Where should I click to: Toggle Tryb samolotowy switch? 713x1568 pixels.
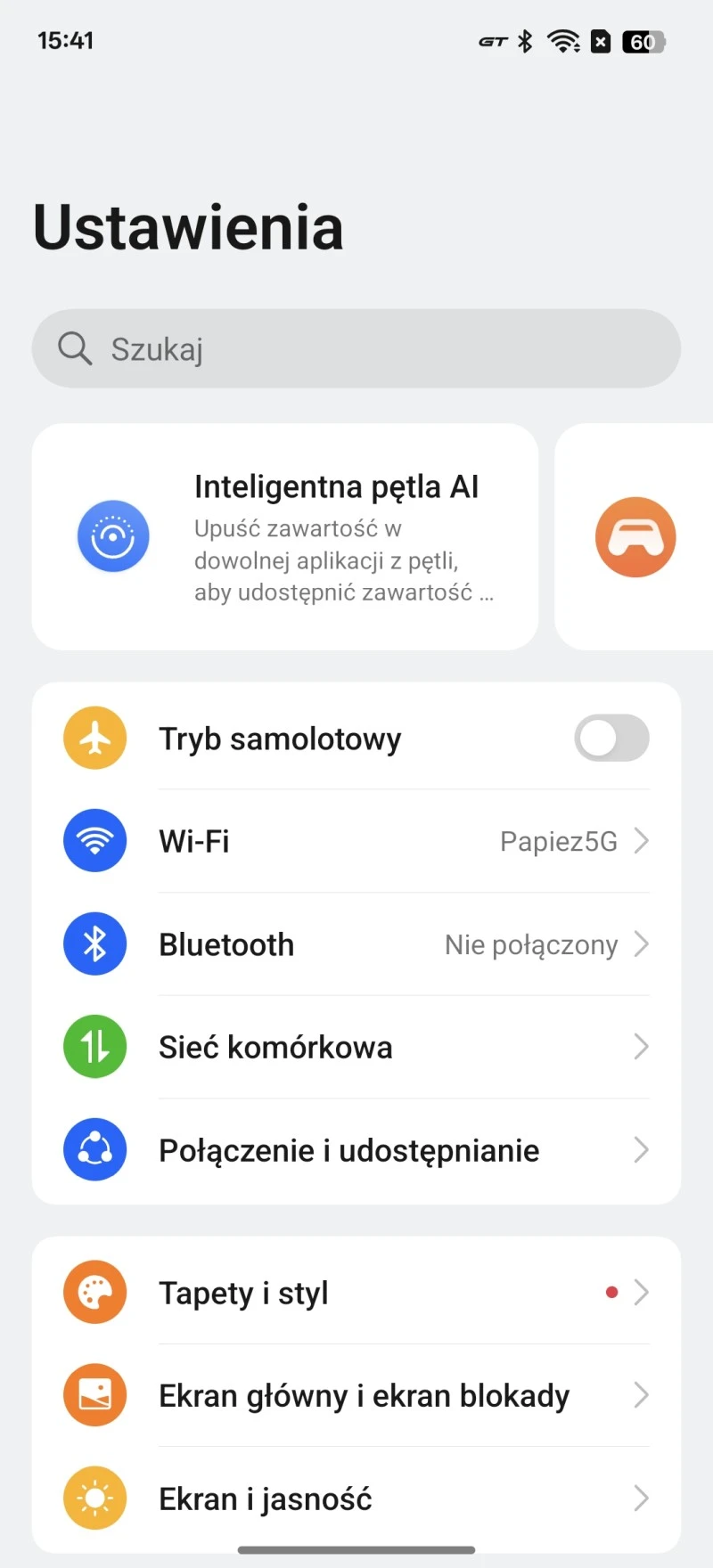tap(611, 739)
